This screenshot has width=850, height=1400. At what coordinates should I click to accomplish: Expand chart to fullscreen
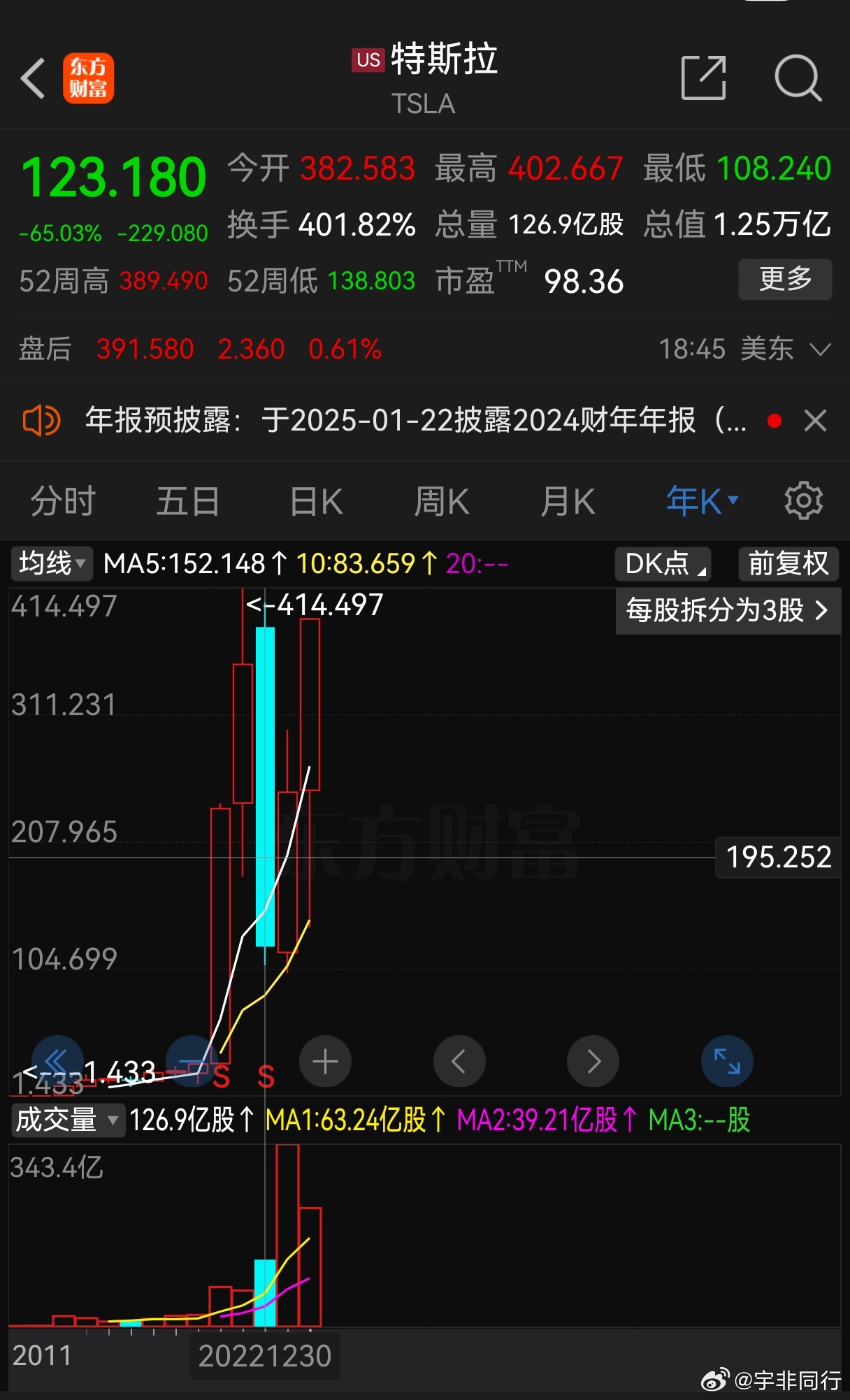(x=727, y=1062)
